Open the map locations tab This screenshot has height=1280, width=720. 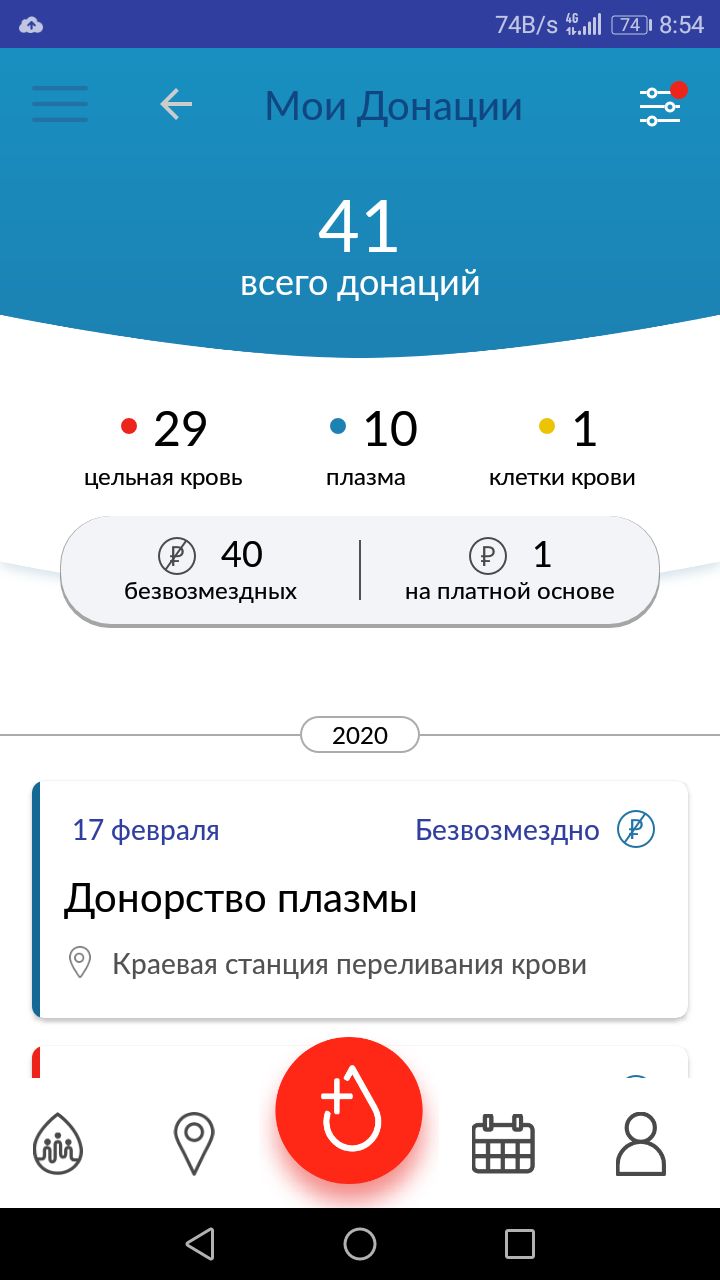(x=194, y=1142)
